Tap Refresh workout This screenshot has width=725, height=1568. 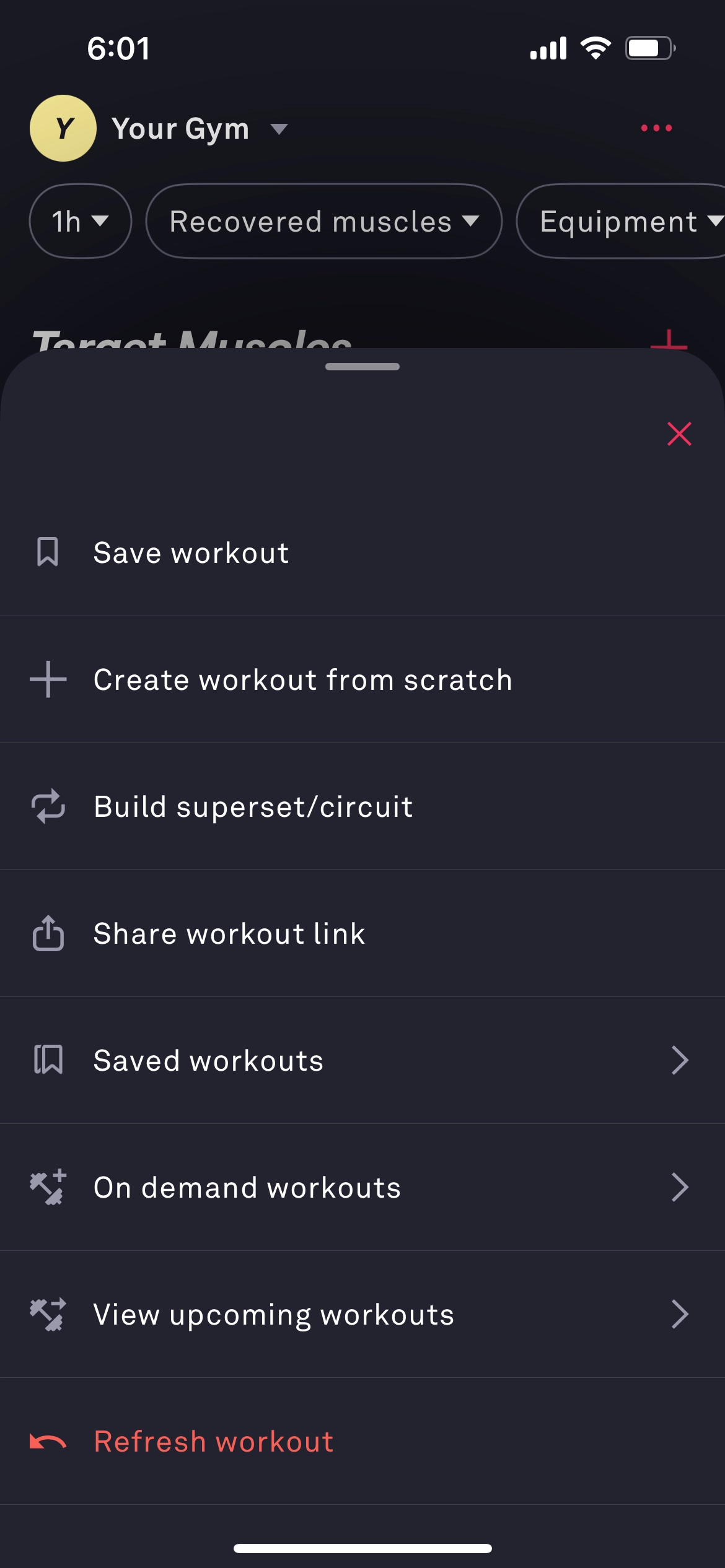tap(362, 1441)
